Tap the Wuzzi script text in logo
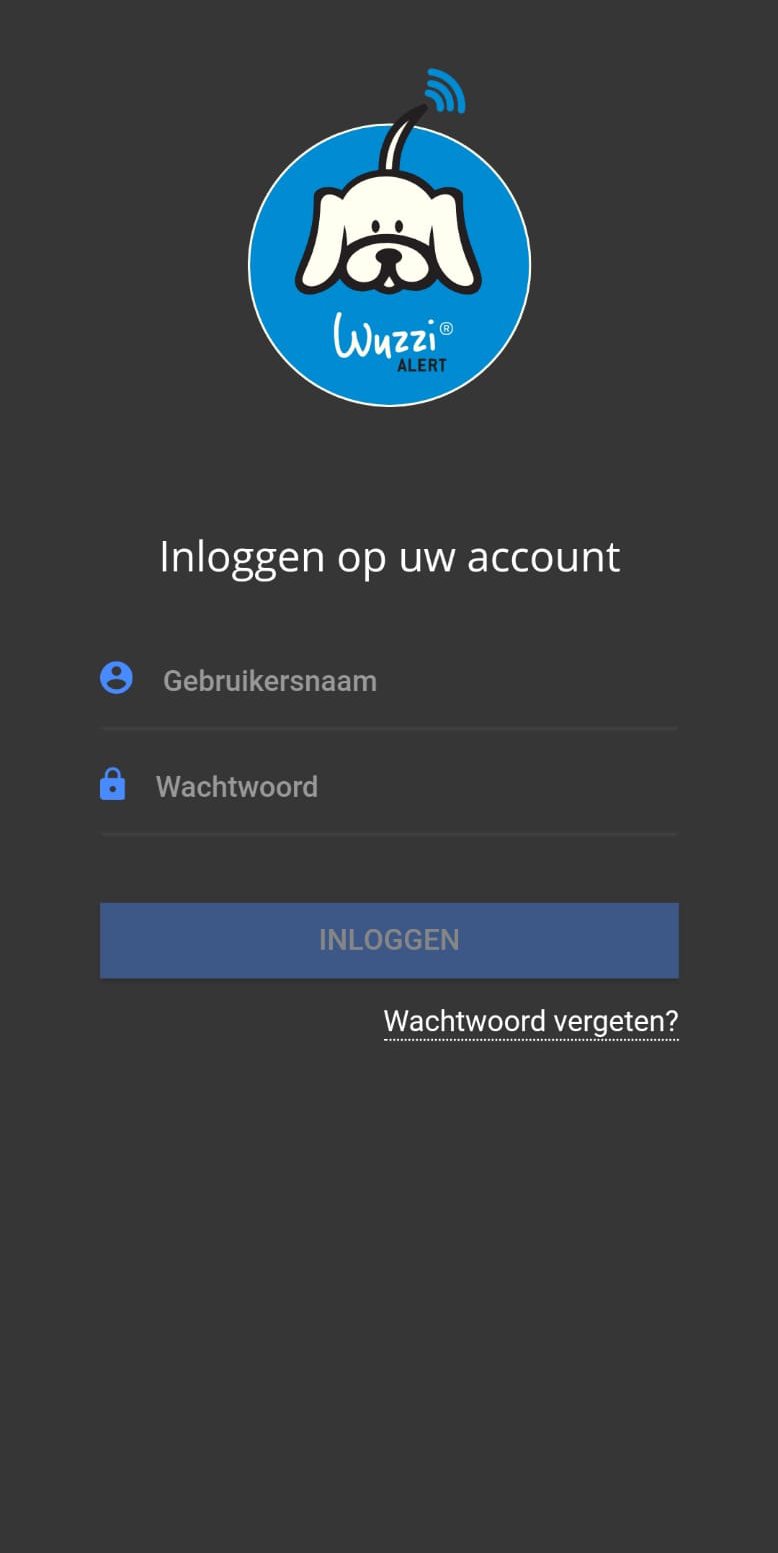The width and height of the screenshot is (778, 1553). [385, 335]
